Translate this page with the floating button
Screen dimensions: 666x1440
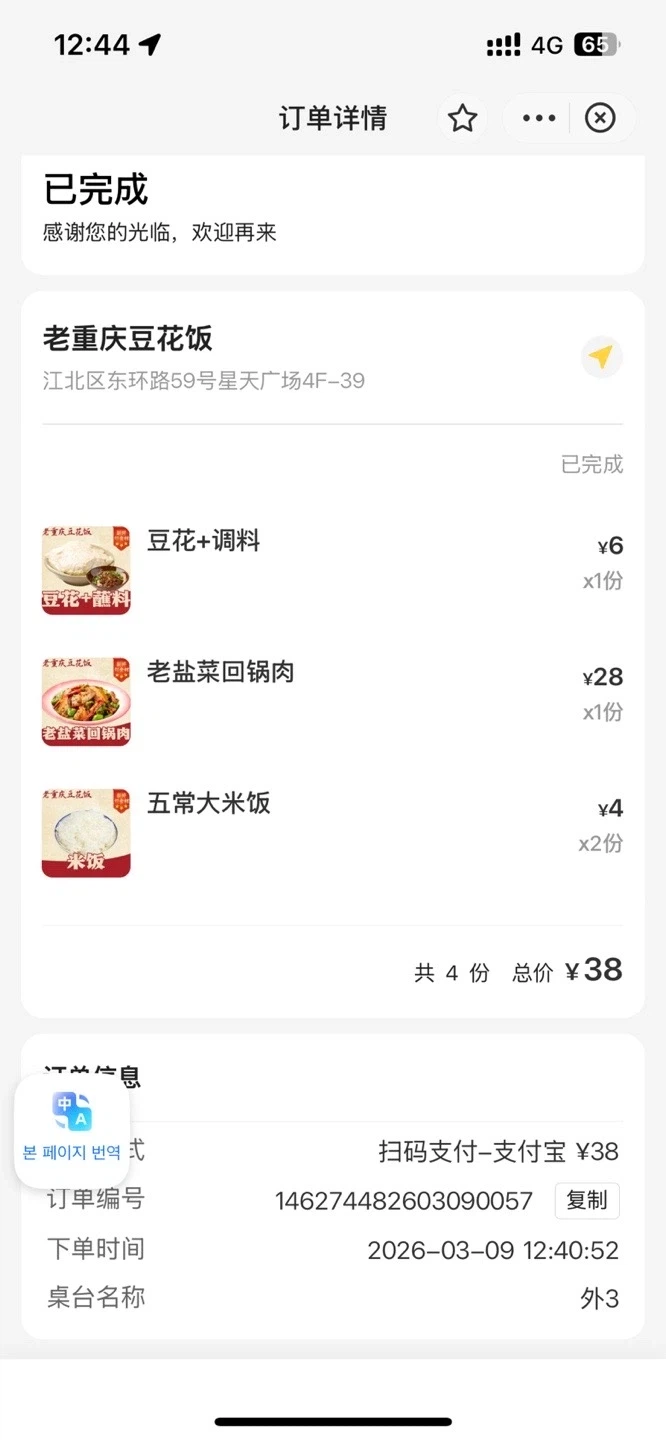click(72, 1129)
